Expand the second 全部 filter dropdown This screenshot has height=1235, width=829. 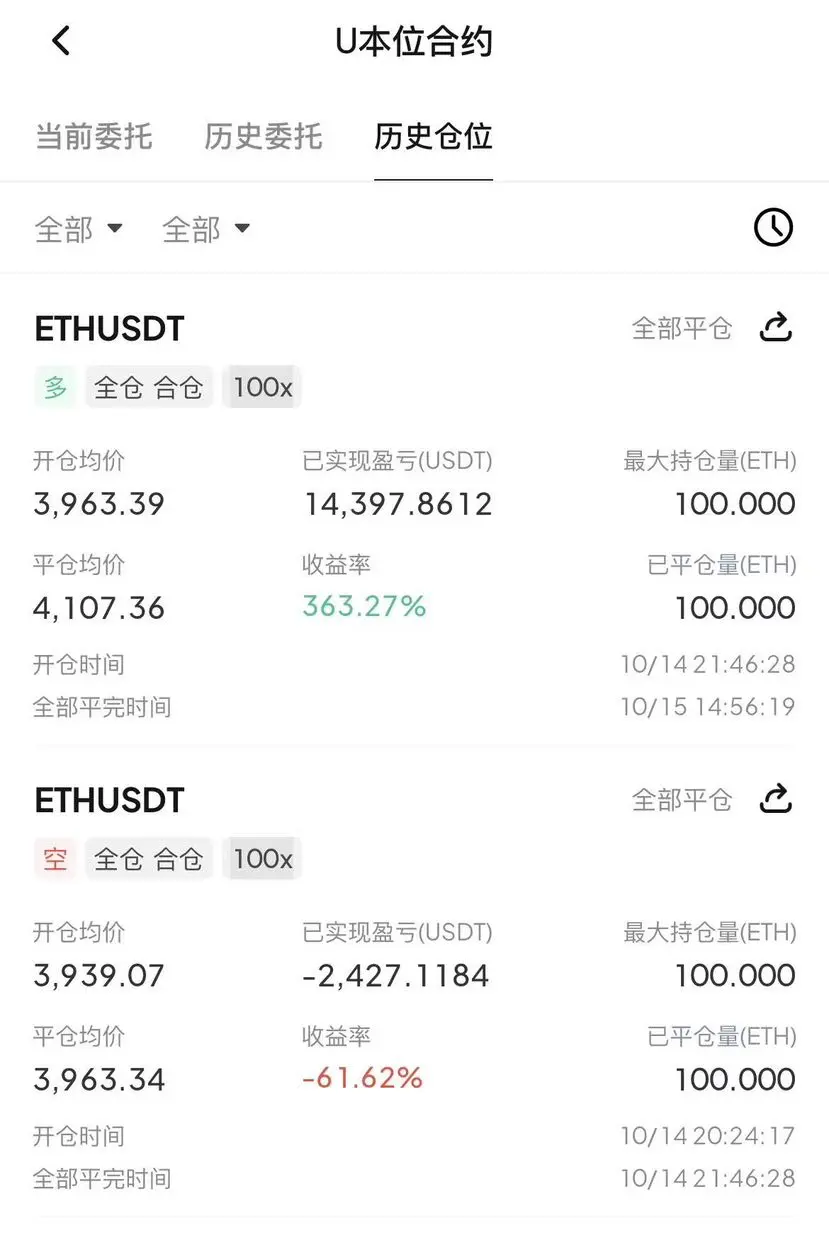pos(206,229)
